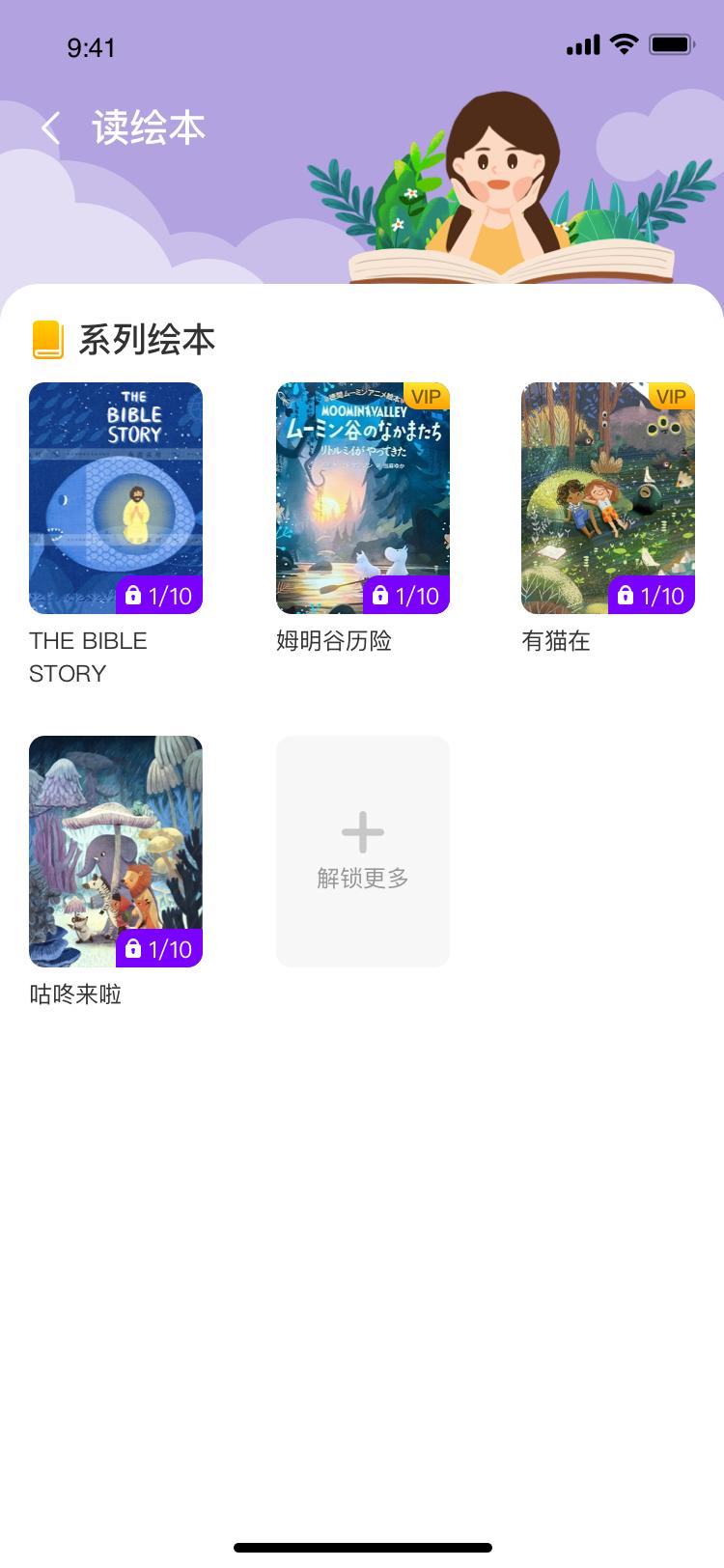Viewport: 724px width, 1568px height.
Task: Click the lock icon on THE BIBLE STORY cover
Action: [x=131, y=595]
